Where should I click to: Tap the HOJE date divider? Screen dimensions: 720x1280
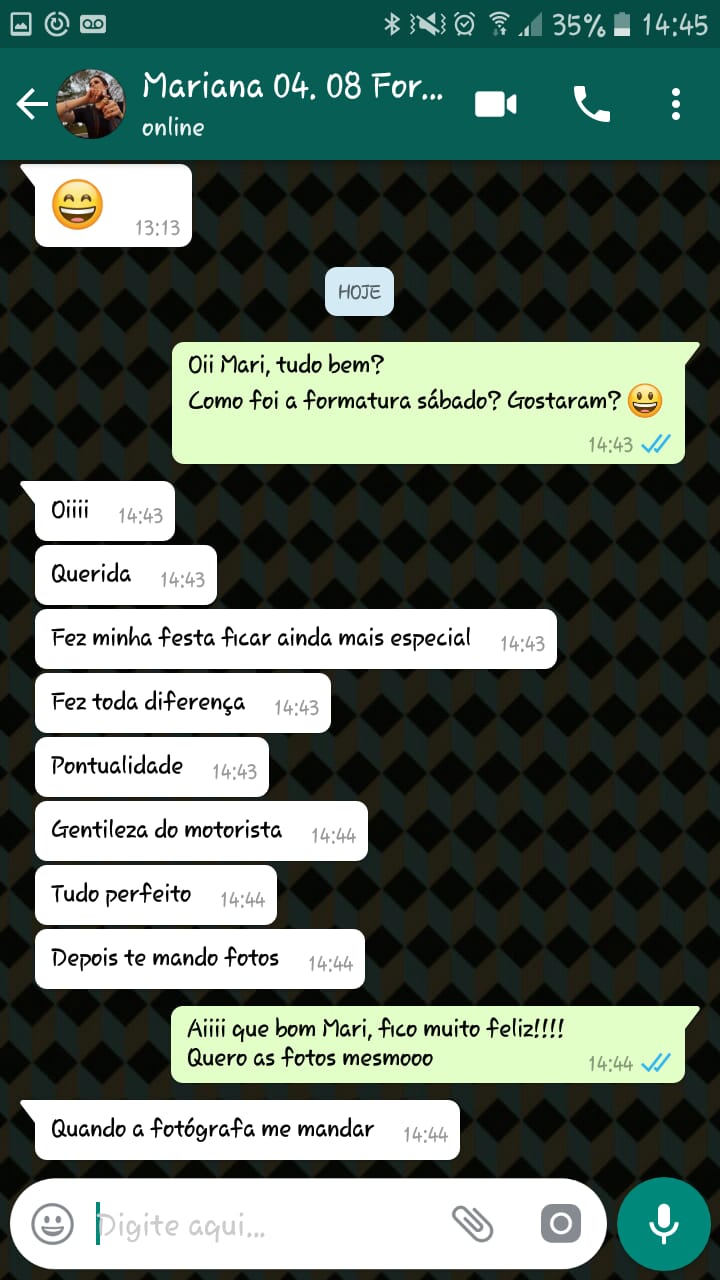click(x=359, y=292)
